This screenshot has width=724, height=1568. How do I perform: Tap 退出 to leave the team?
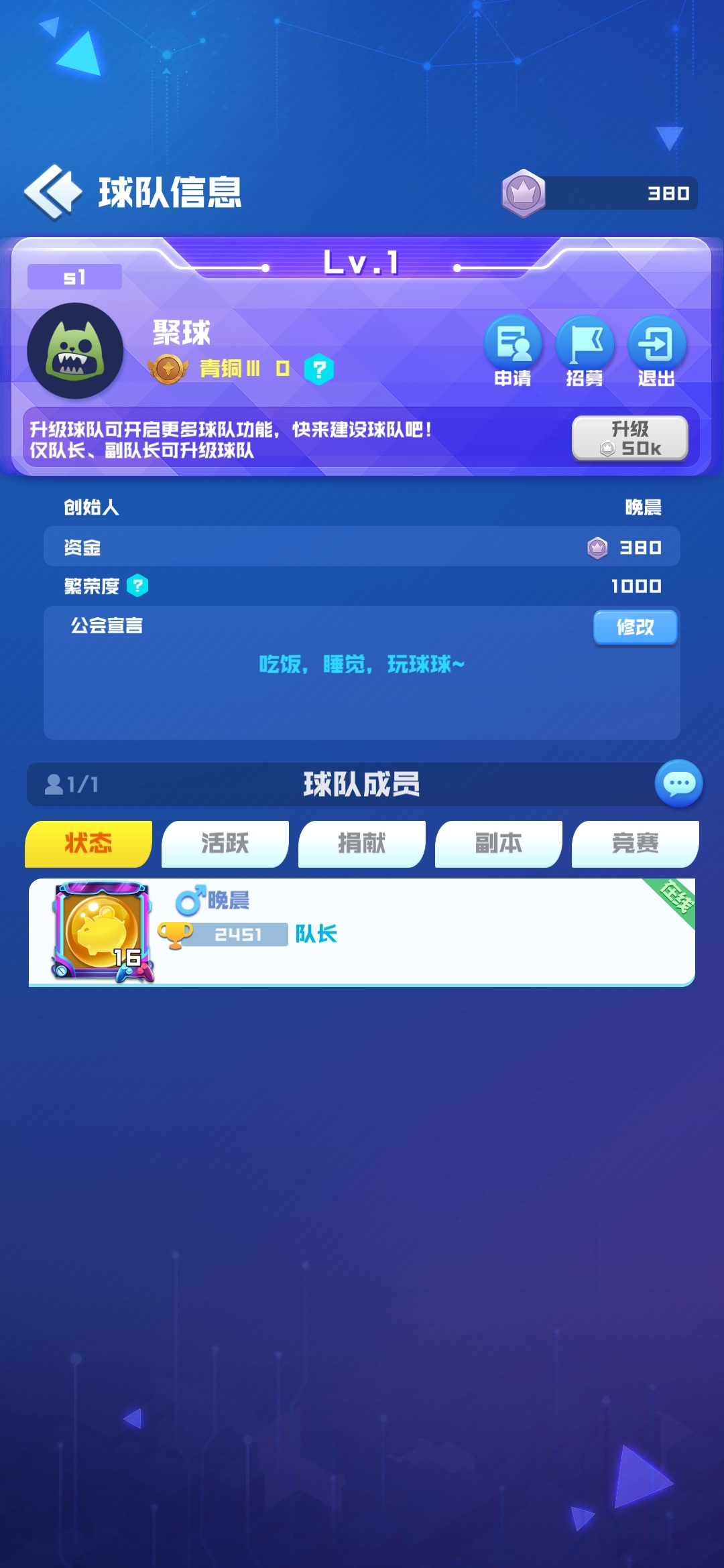pyautogui.click(x=656, y=350)
